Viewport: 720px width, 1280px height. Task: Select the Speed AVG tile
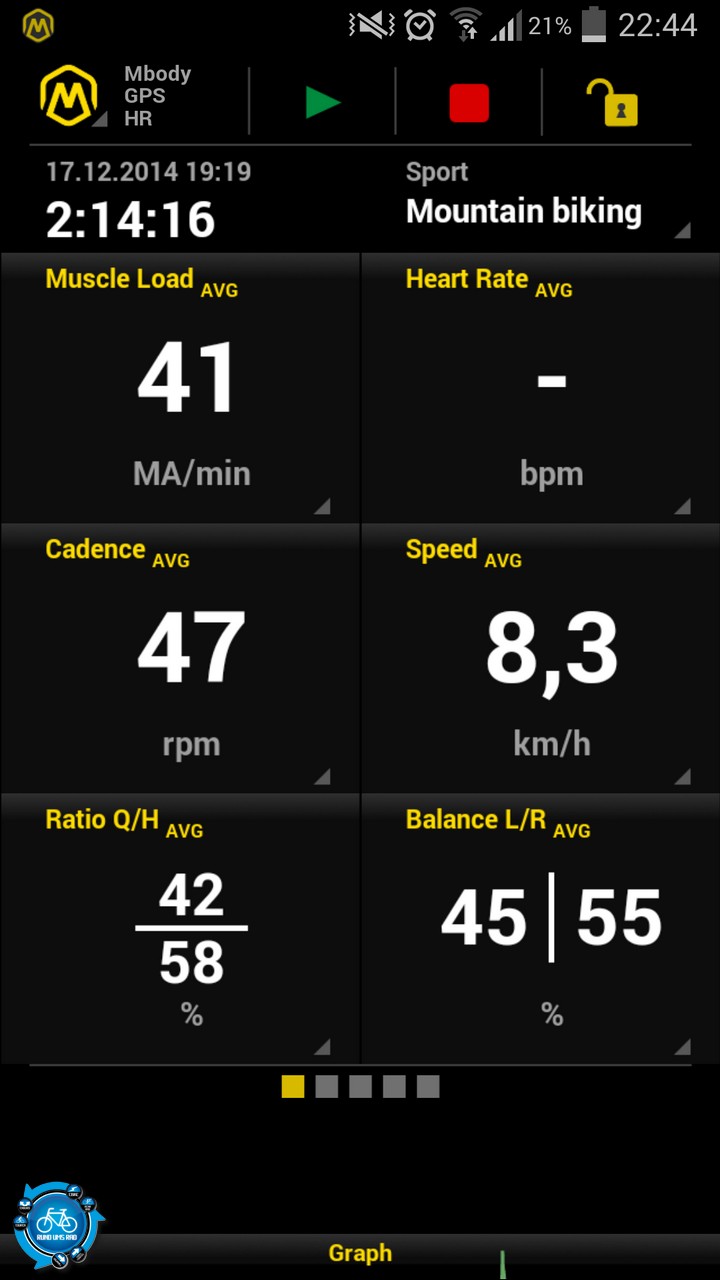(x=540, y=657)
